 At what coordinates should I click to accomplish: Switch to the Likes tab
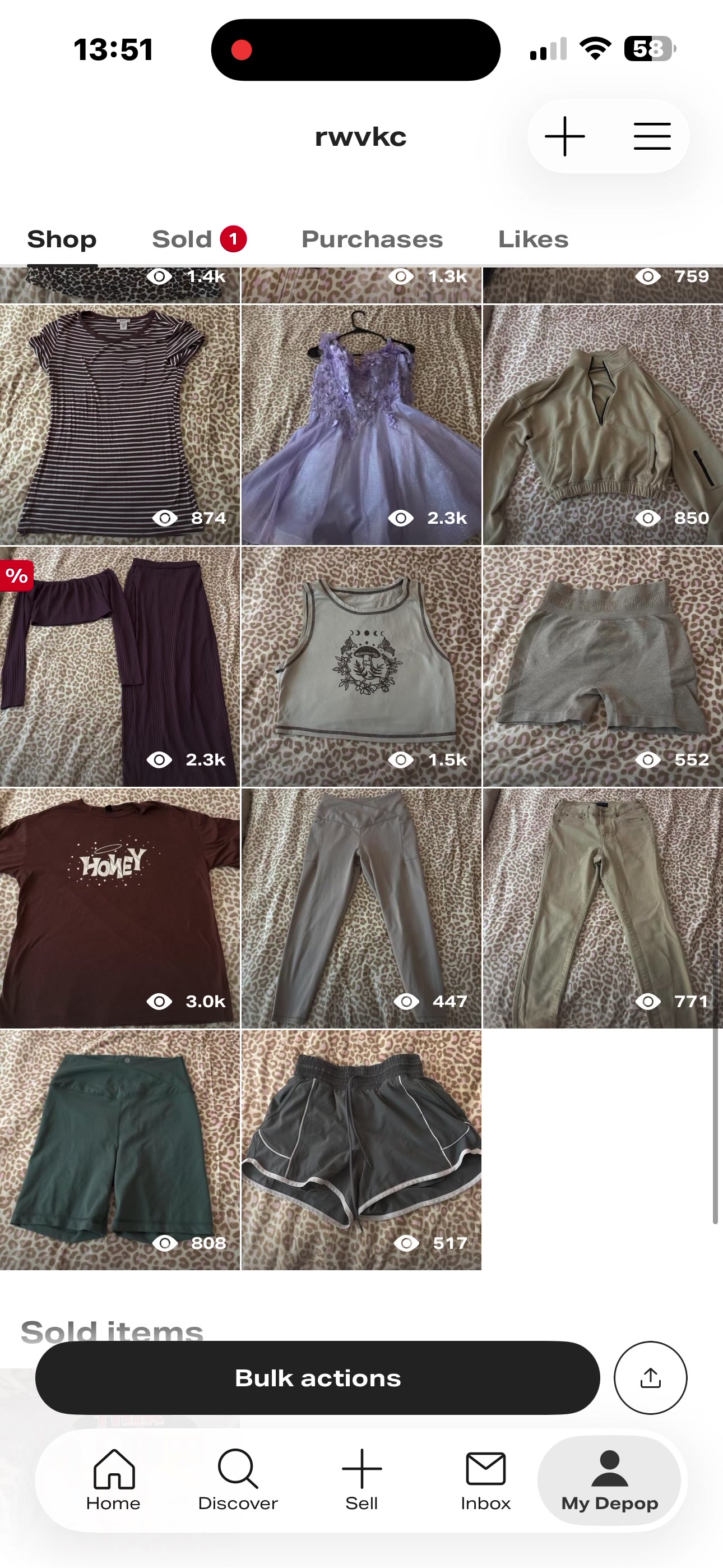pos(533,239)
